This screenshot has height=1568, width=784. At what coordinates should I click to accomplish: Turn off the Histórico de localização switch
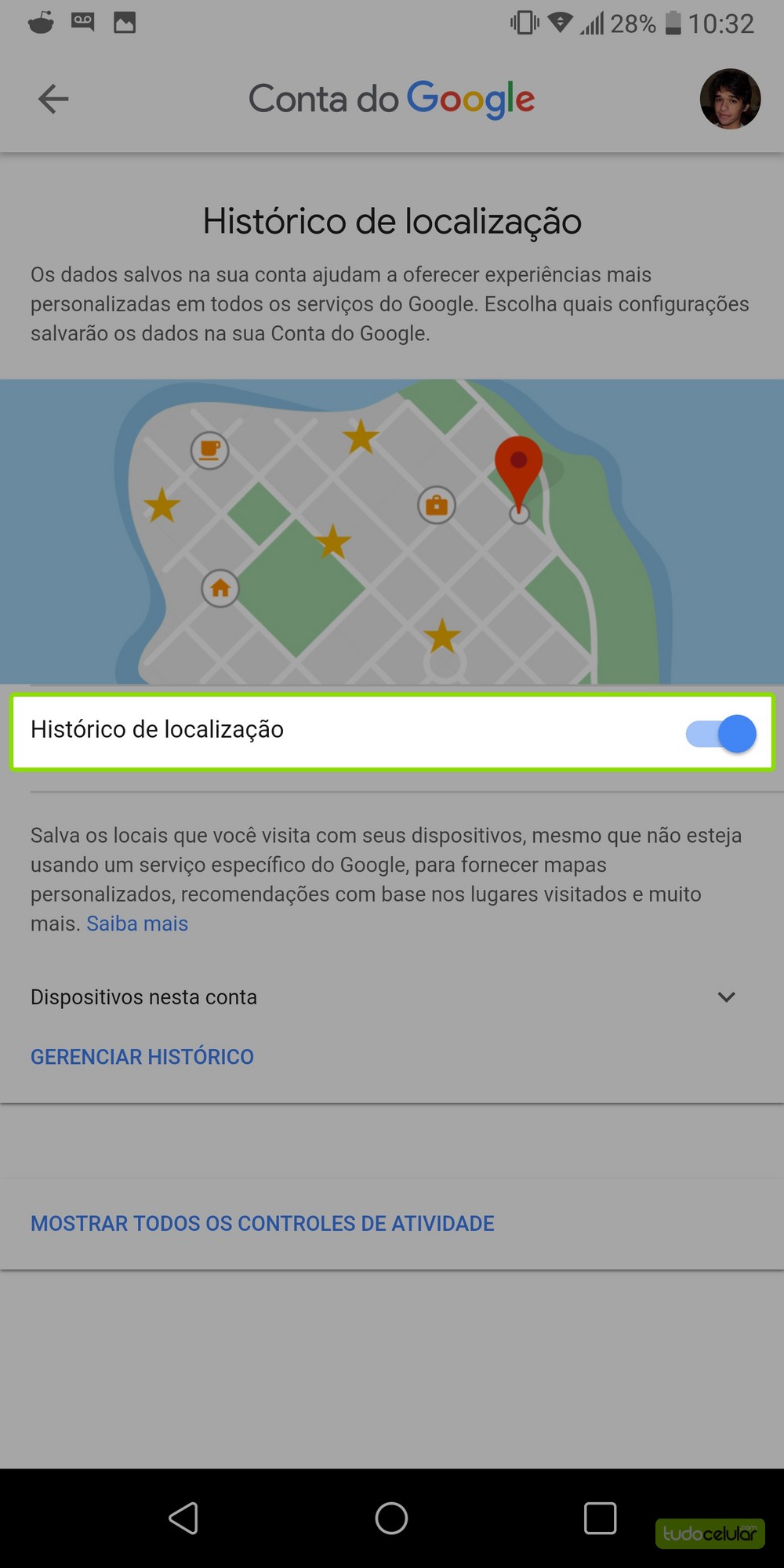coord(721,734)
